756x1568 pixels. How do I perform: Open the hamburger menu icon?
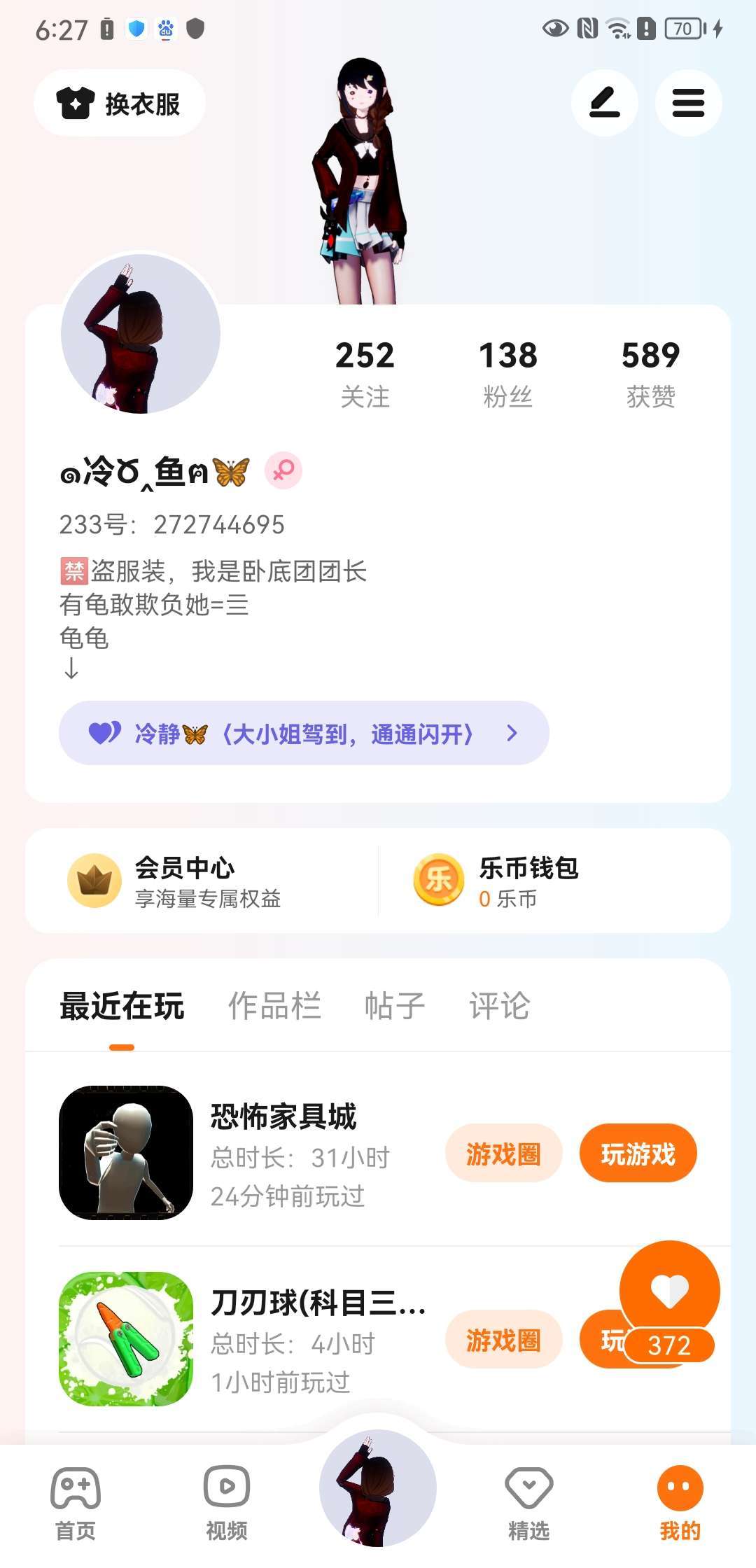click(x=688, y=104)
